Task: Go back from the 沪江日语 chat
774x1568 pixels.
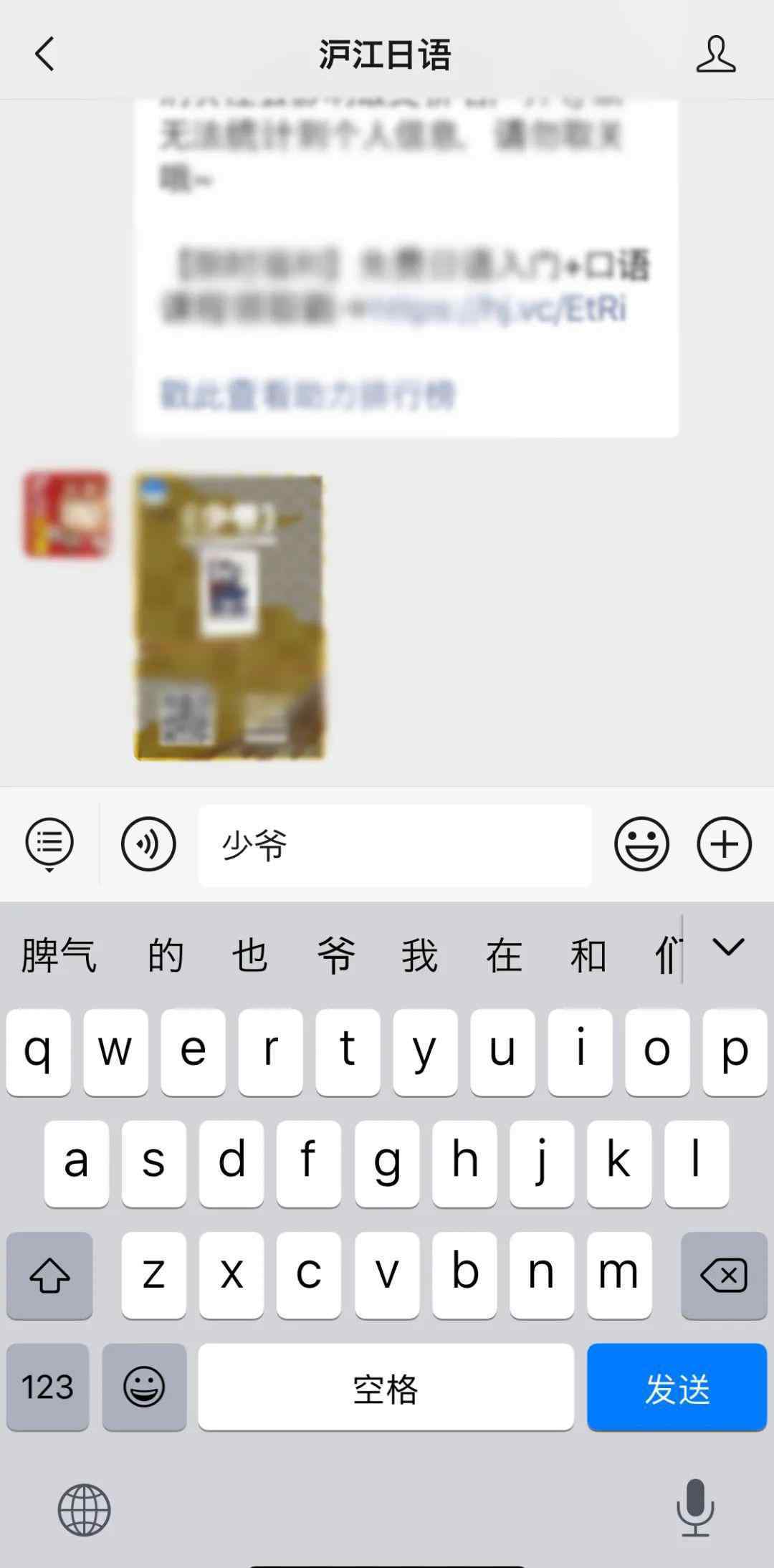Action: click(45, 54)
